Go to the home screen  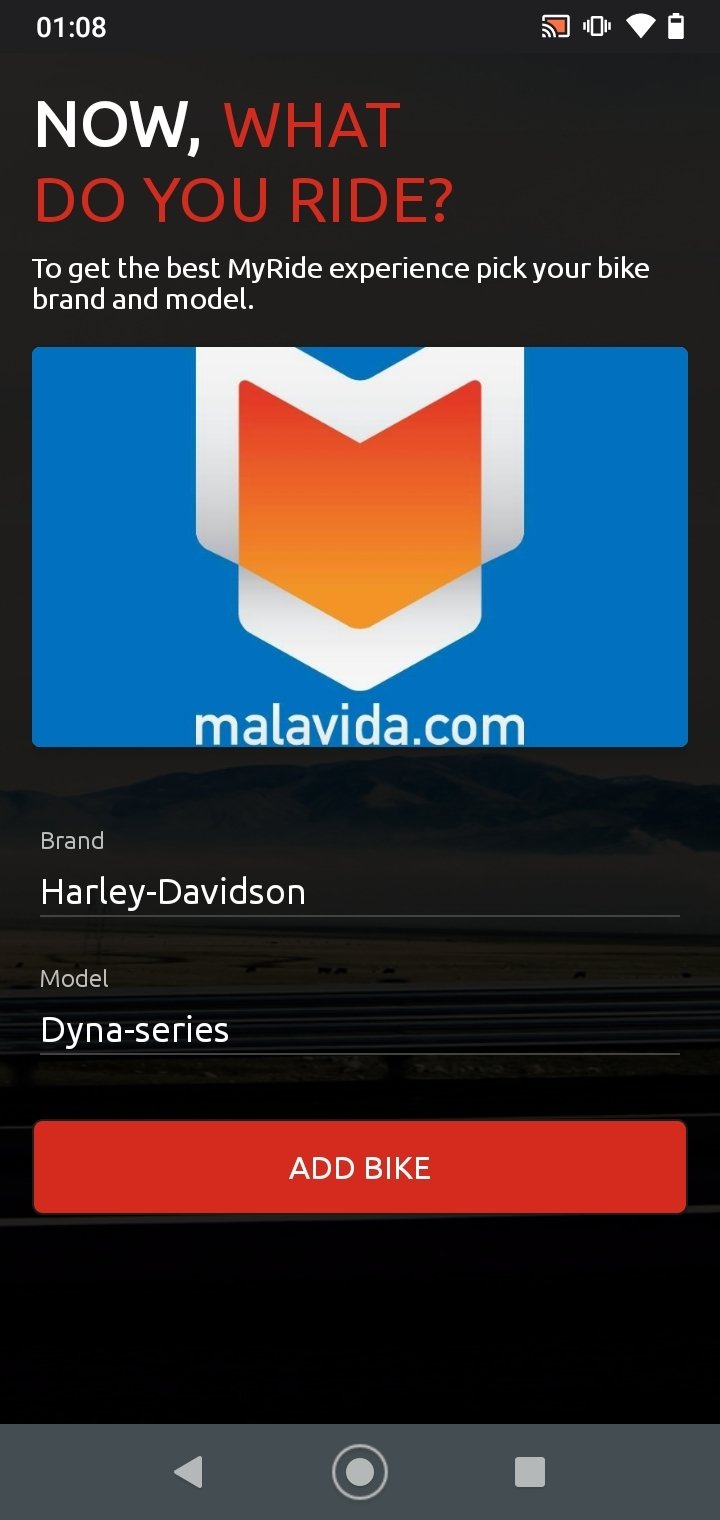[x=359, y=1471]
